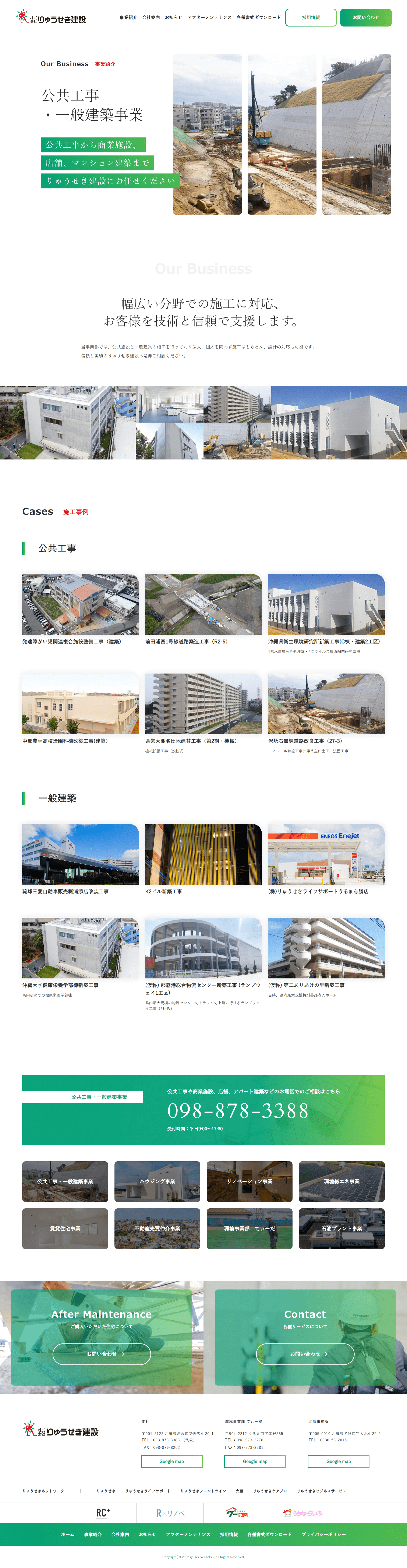Open Google map for 本社
Image resolution: width=407 pixels, height=1568 pixels.
pos(171,1461)
